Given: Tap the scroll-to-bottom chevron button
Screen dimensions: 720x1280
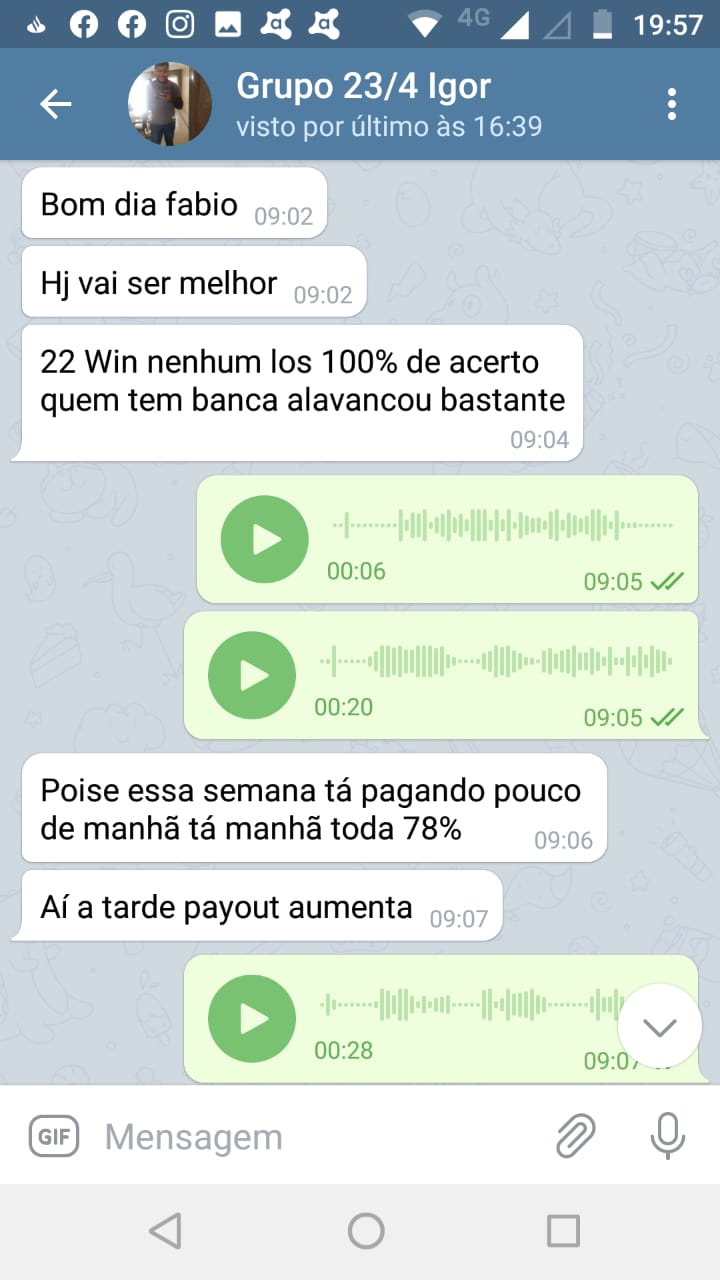Looking at the screenshot, I should pos(660,1026).
